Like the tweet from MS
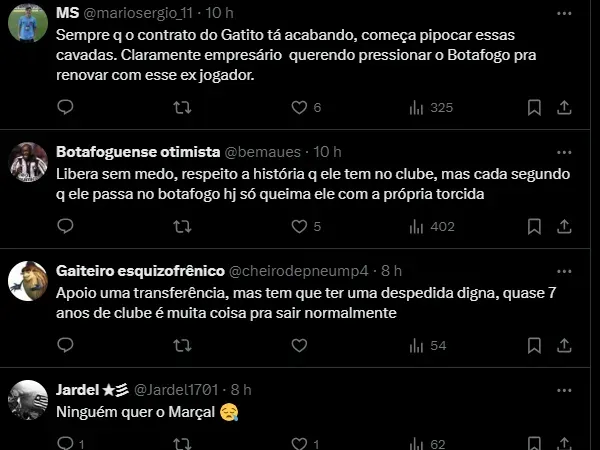This screenshot has width=600, height=450. [x=298, y=107]
